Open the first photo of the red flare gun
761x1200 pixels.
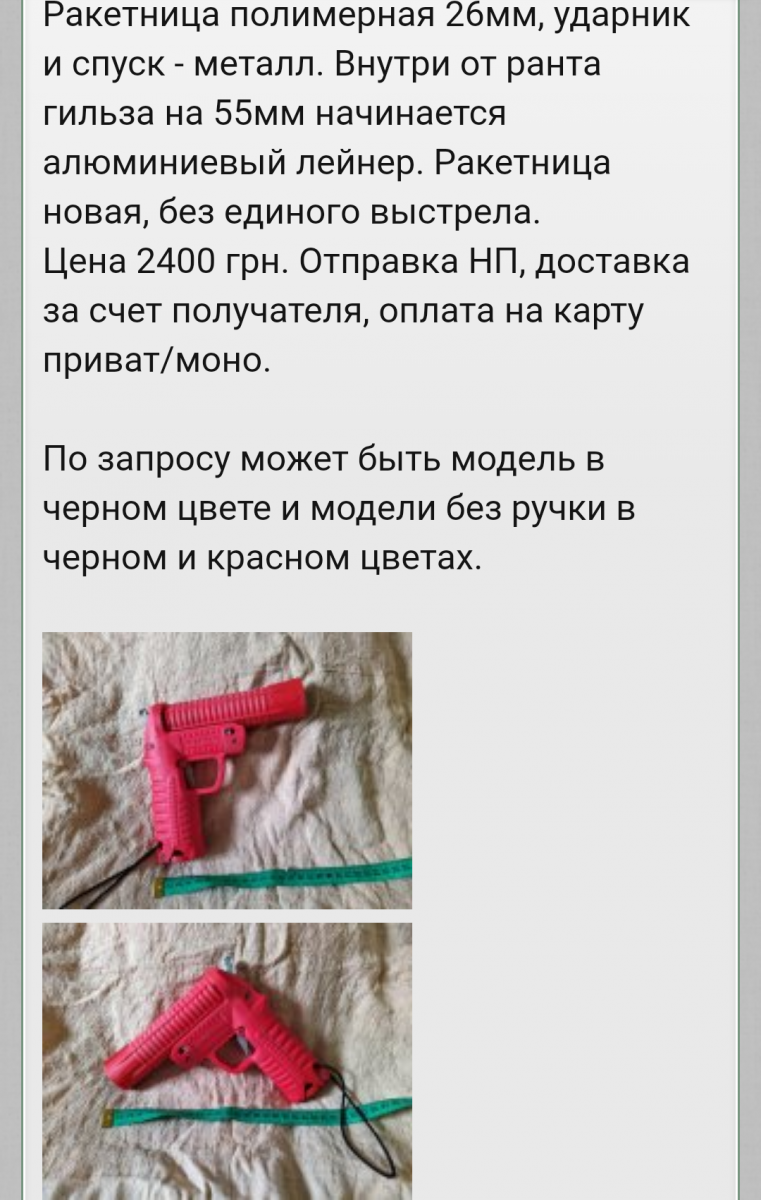[227, 769]
